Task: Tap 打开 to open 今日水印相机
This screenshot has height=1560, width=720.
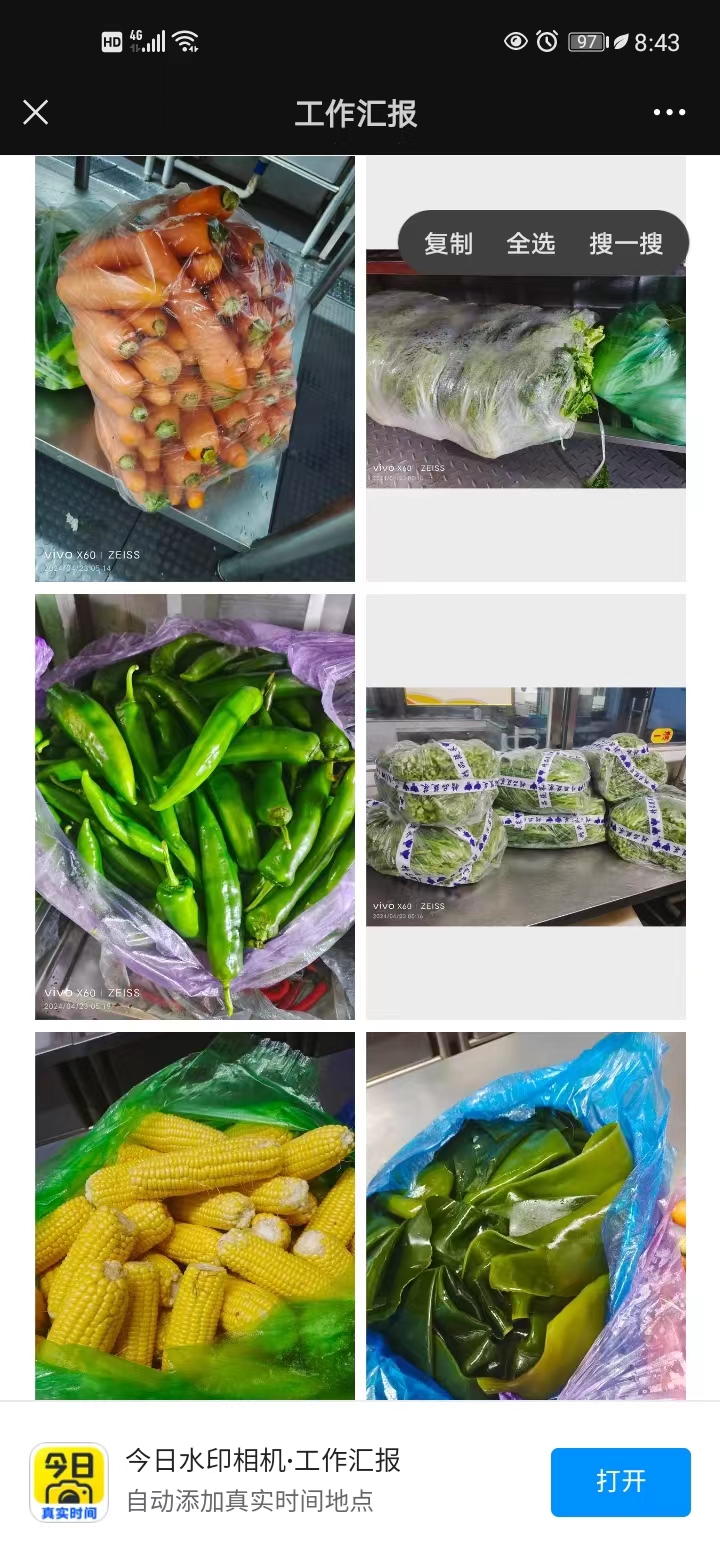Action: (x=620, y=1481)
